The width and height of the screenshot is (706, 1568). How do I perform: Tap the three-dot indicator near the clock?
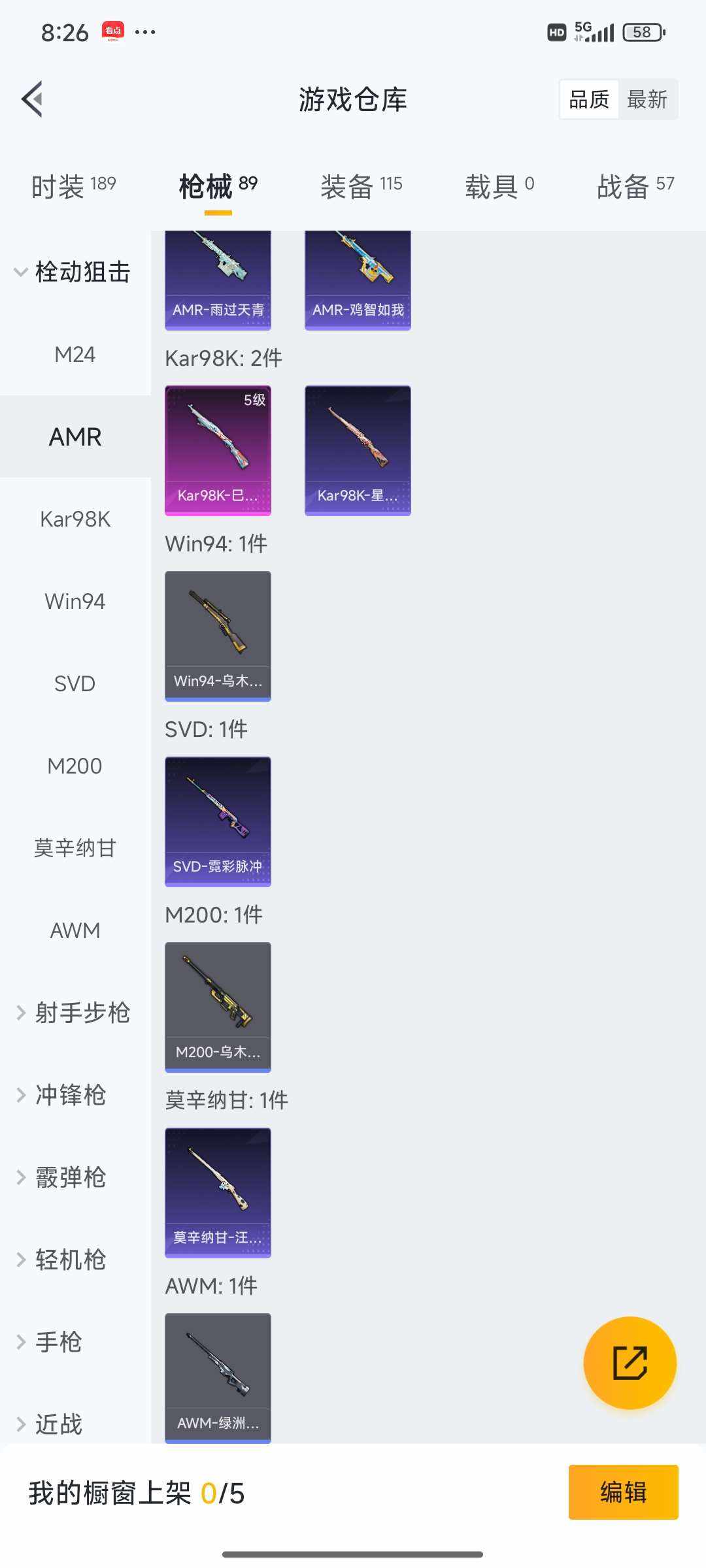[145, 31]
